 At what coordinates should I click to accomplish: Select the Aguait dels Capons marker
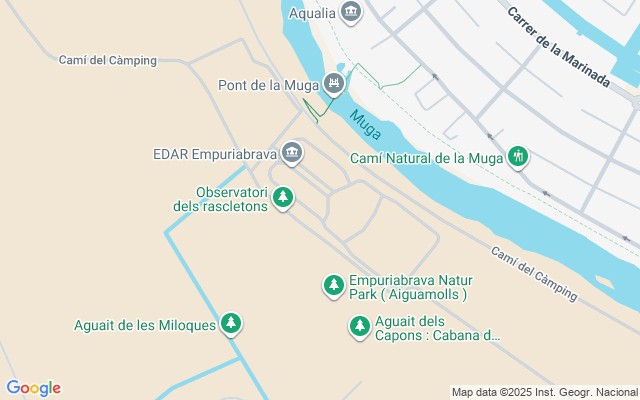click(360, 326)
